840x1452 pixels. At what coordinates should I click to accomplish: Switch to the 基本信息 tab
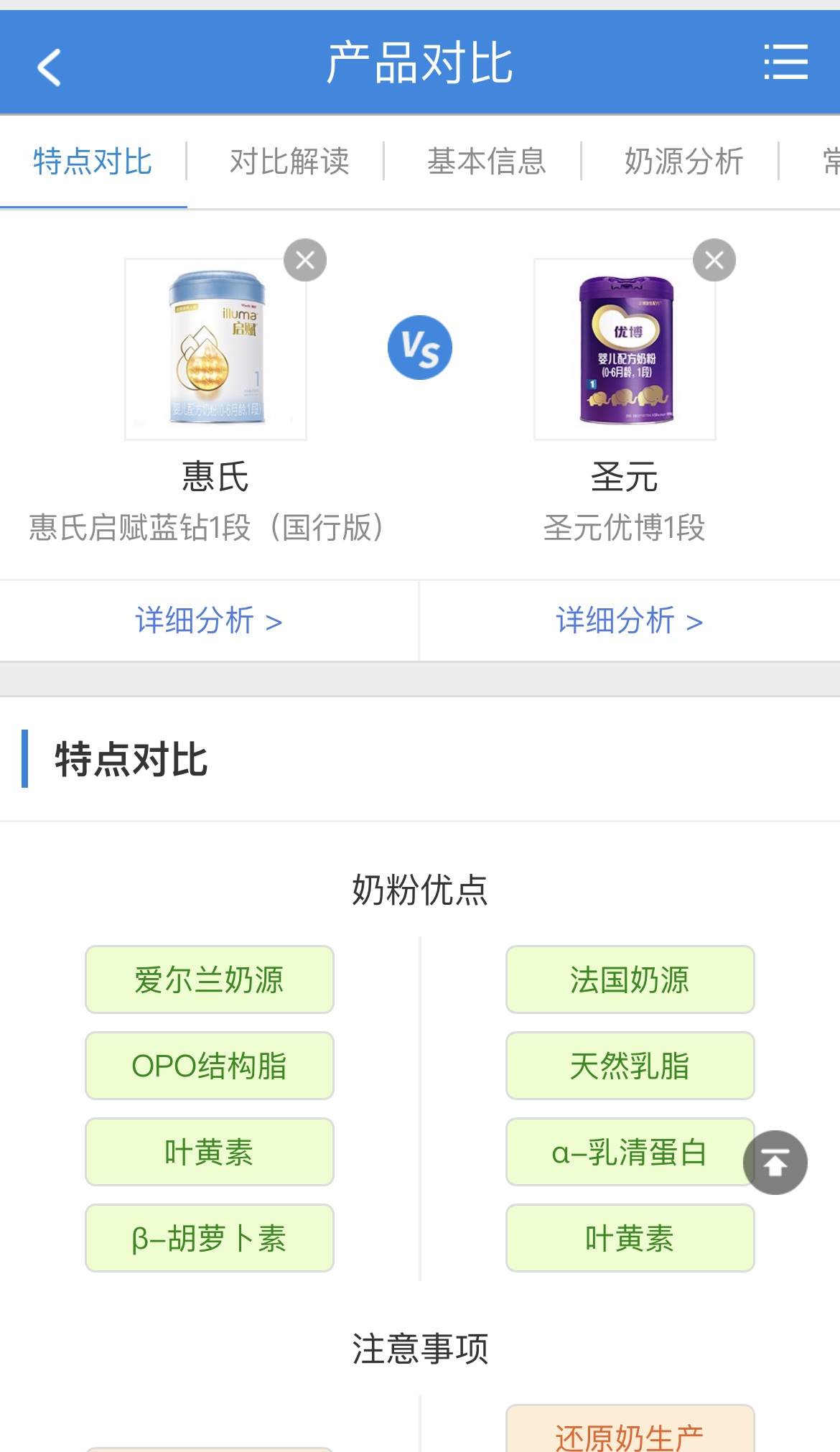click(x=487, y=162)
